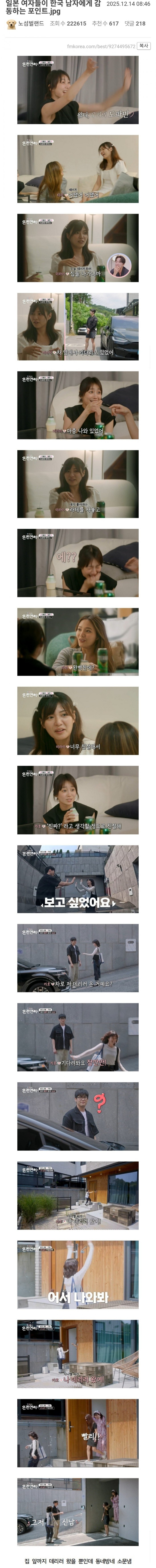Open author 노성벌랜드's profile

pos(31,24)
